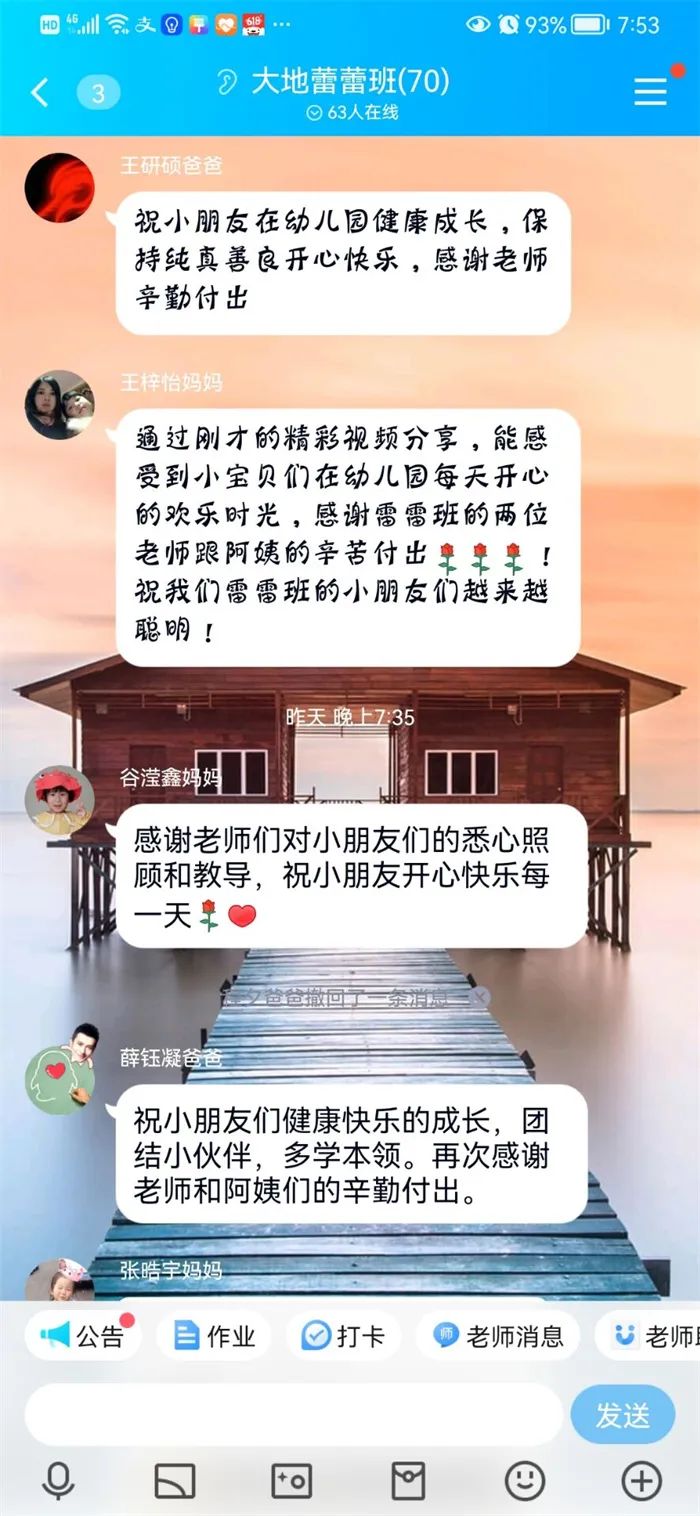Viewport: 700px width, 1516px height.
Task: Open 薛钰凝爸爸's avatar
Action: tap(59, 1078)
